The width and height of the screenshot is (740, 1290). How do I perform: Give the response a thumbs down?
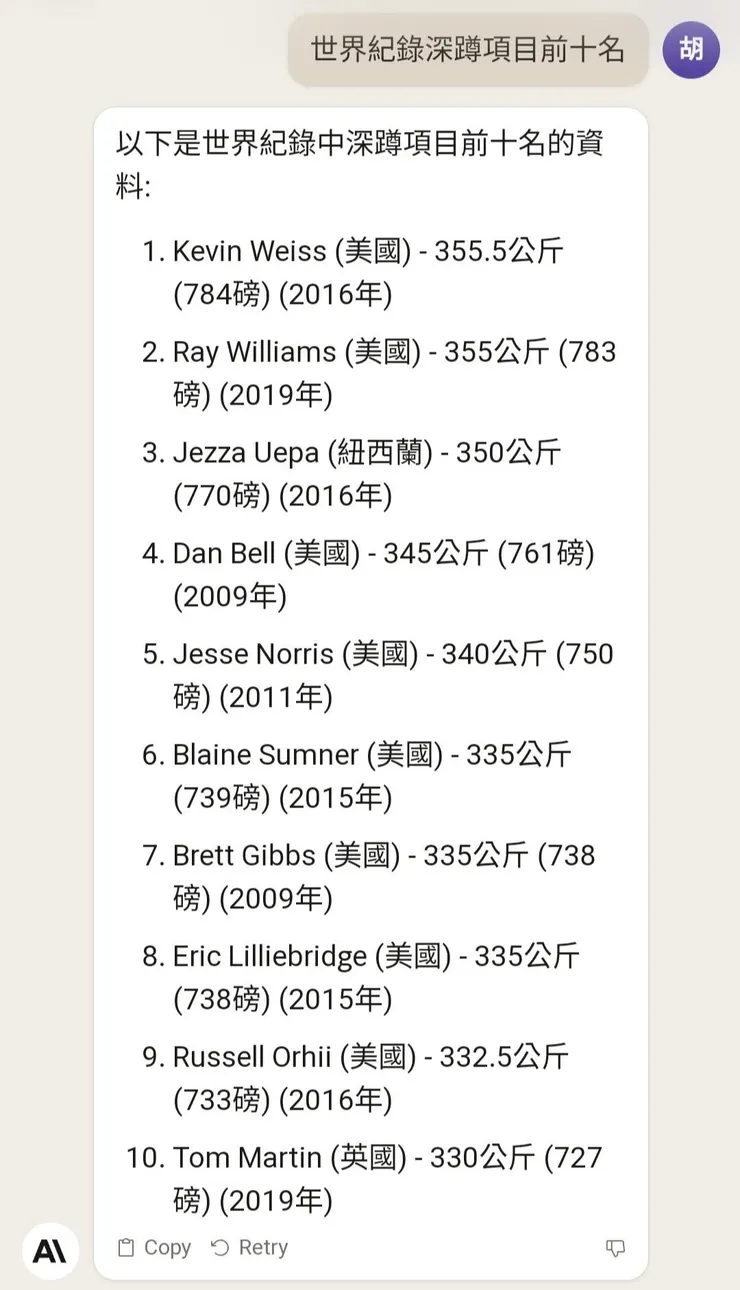click(x=616, y=1248)
